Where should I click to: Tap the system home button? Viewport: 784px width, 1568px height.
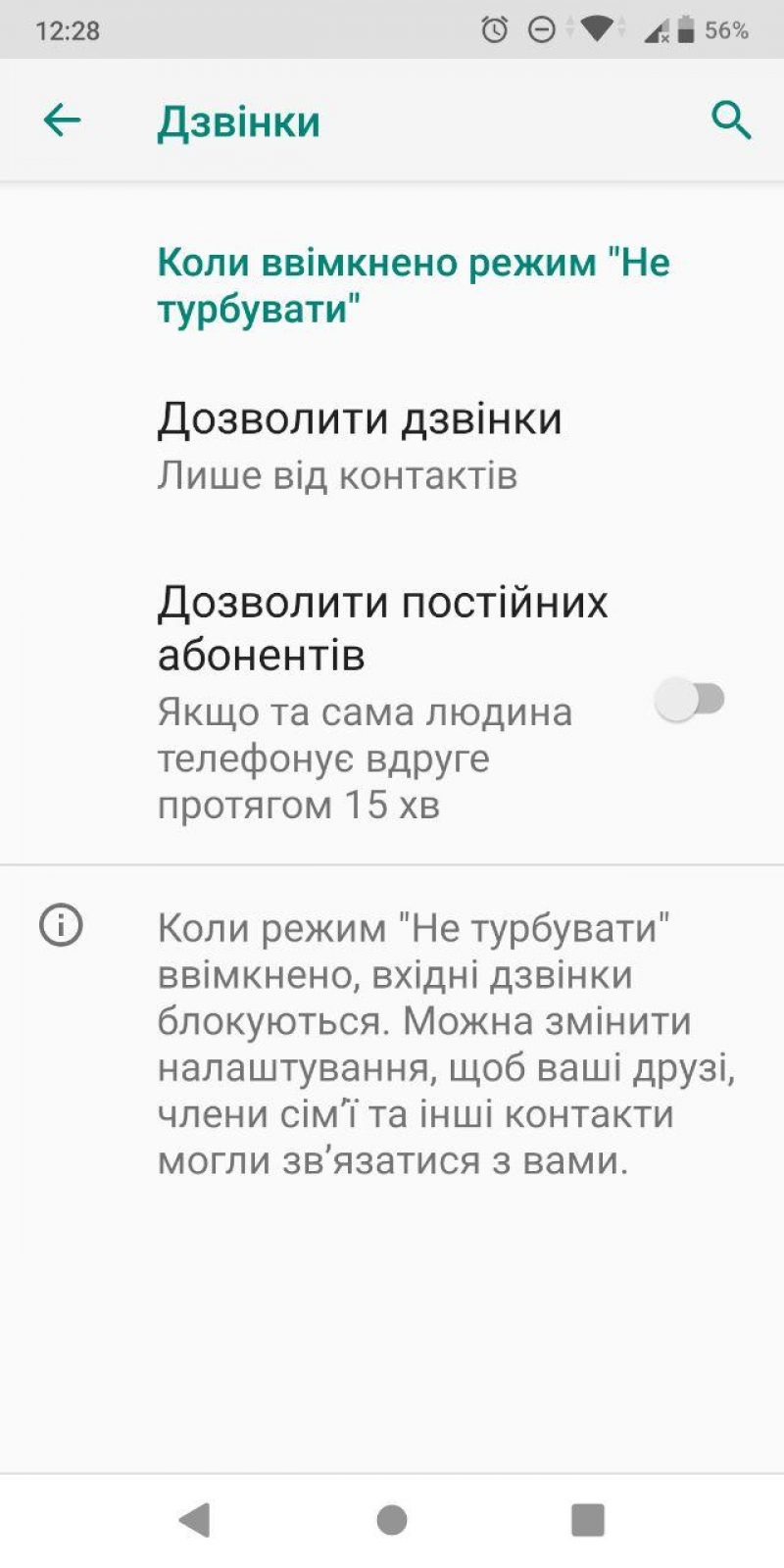(392, 1520)
